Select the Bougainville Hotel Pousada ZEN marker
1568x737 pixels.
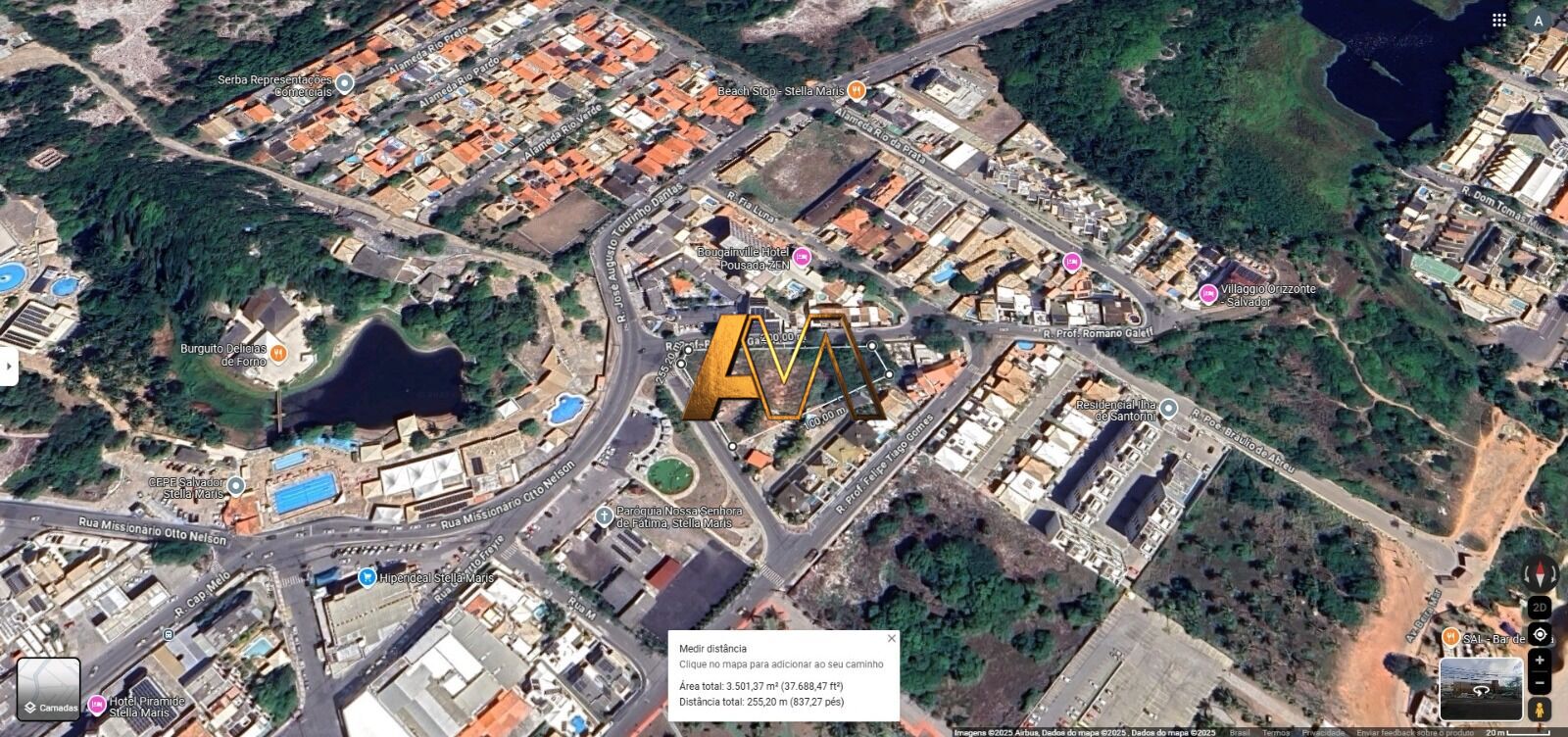click(803, 257)
